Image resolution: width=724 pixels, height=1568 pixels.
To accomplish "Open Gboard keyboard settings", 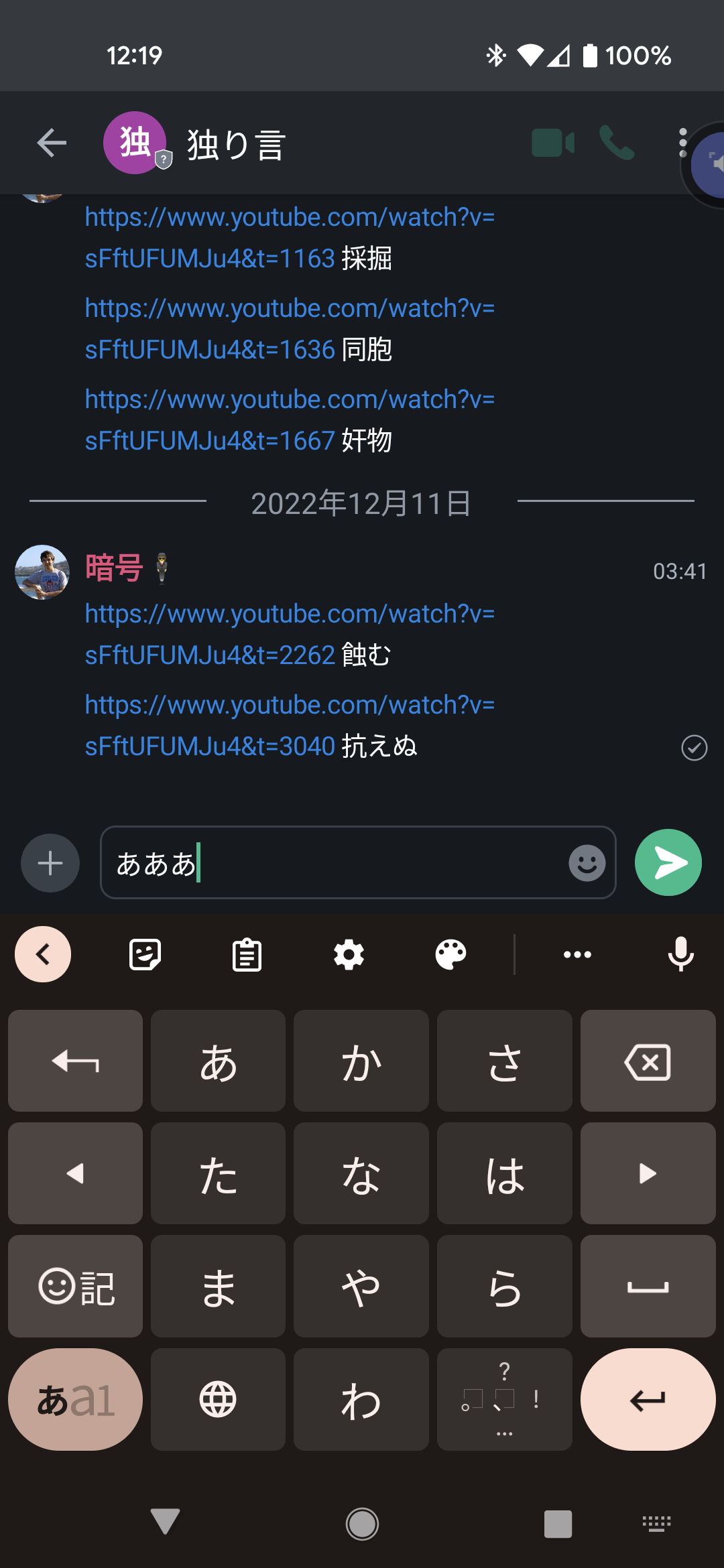I will pos(348,954).
